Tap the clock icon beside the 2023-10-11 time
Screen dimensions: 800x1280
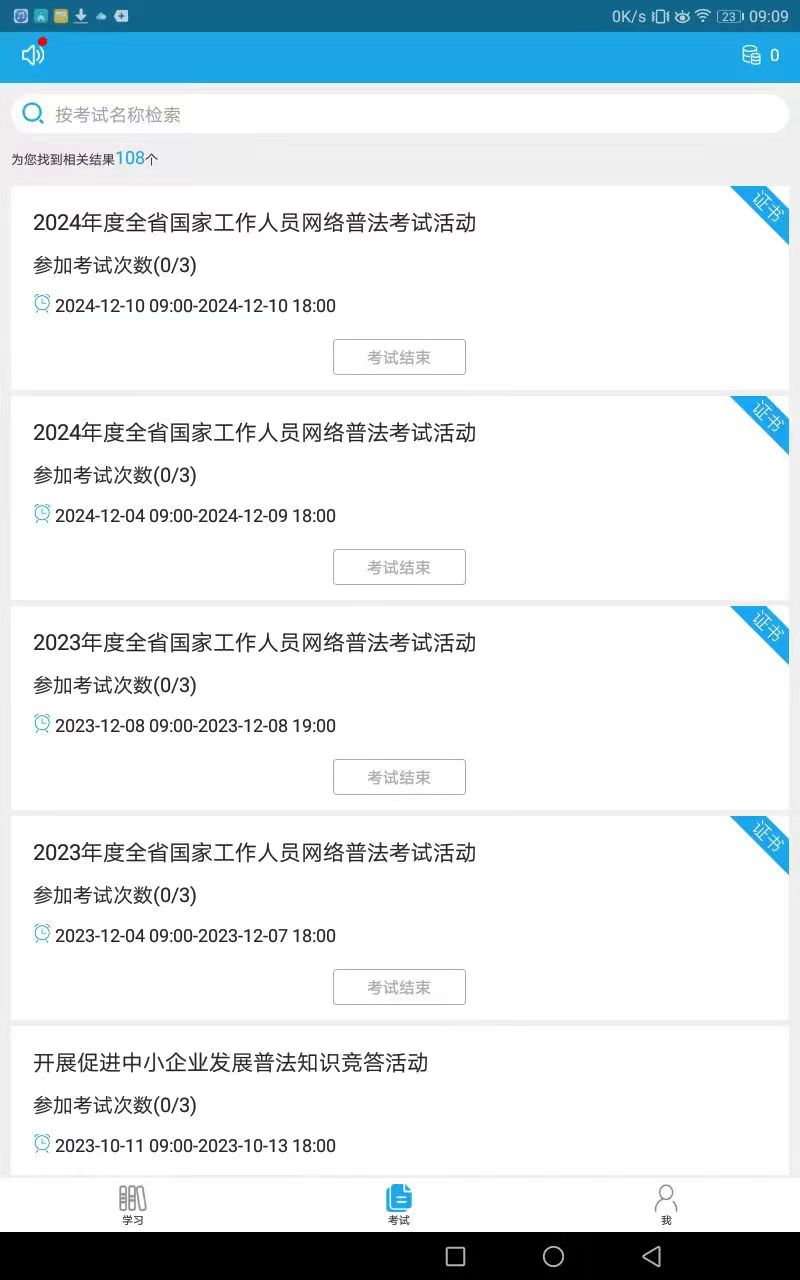[41, 1145]
